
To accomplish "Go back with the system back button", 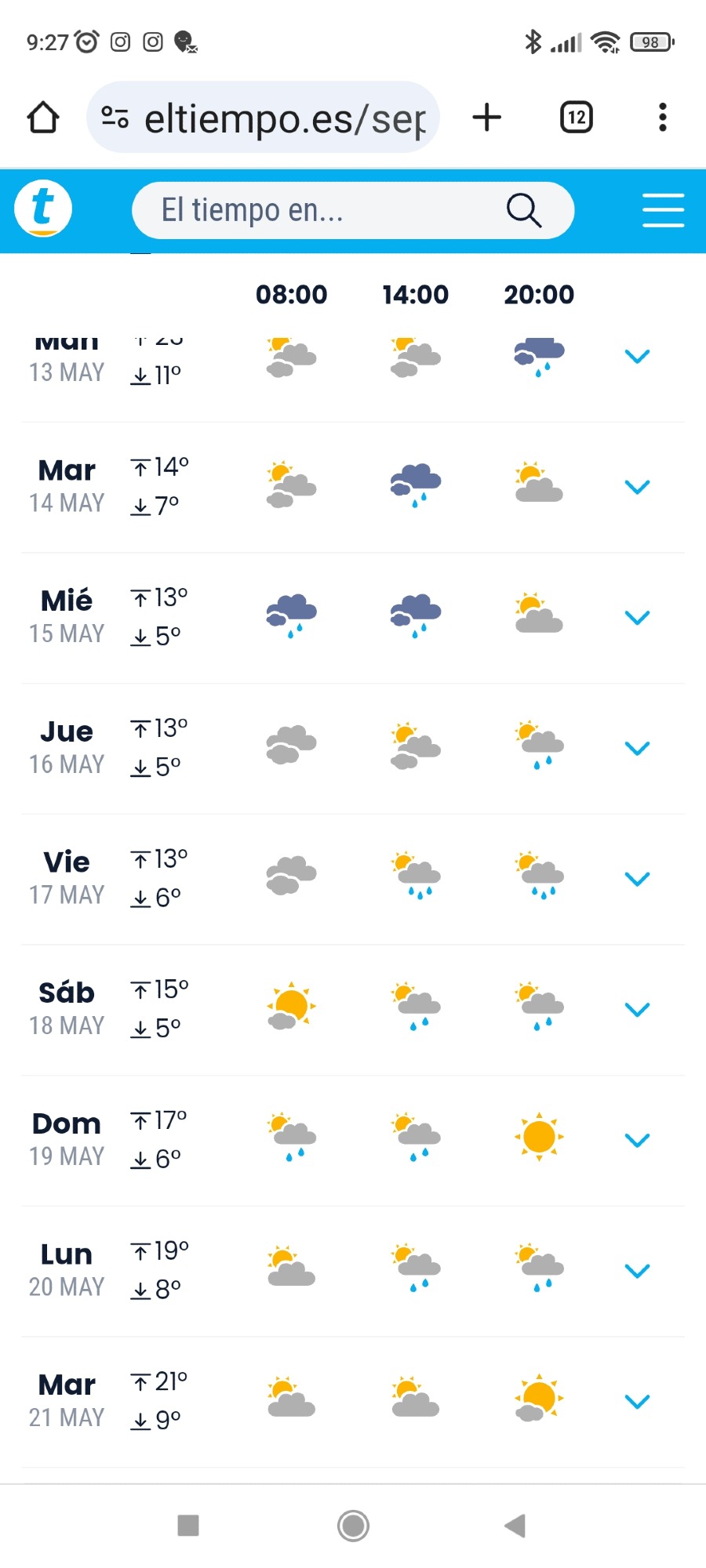I will (515, 1526).
